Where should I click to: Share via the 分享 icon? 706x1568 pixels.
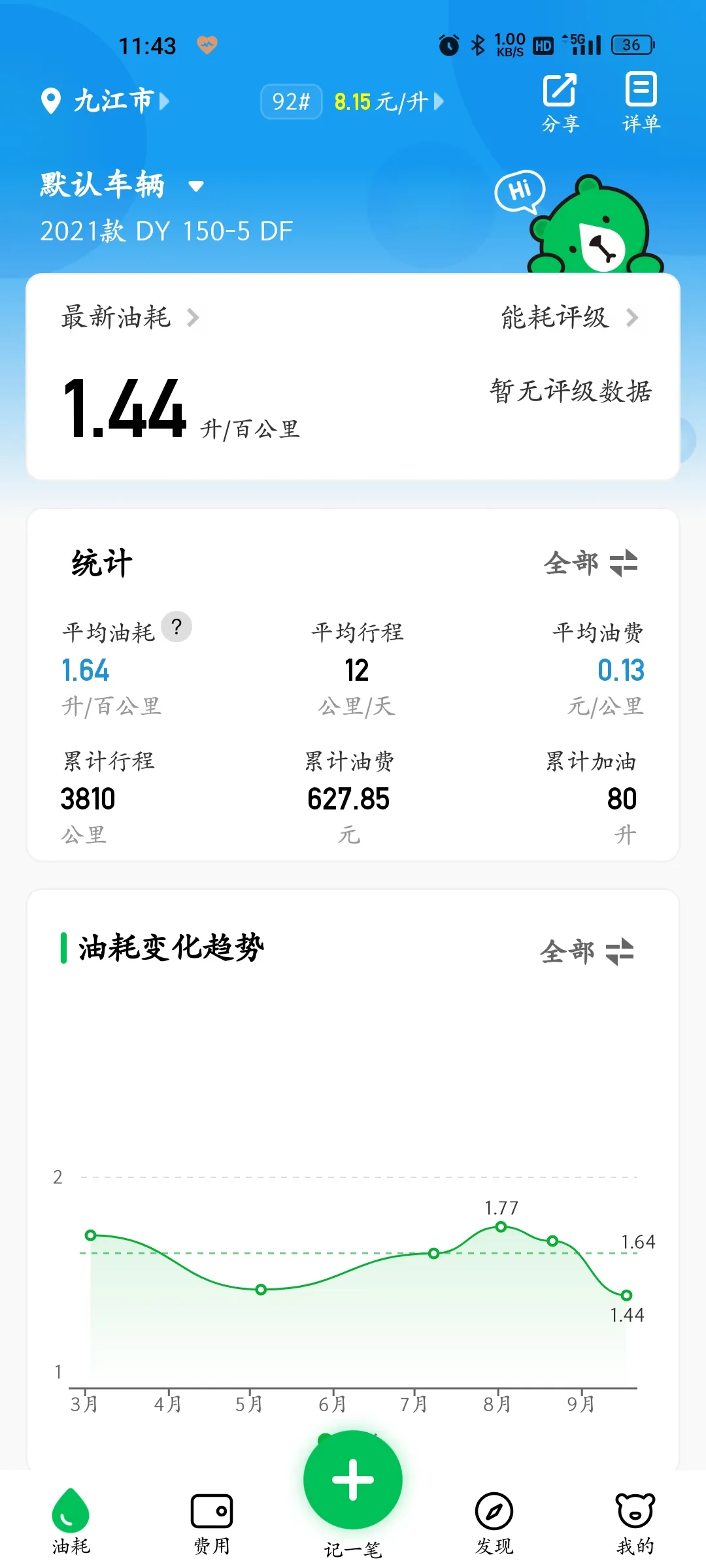560,103
